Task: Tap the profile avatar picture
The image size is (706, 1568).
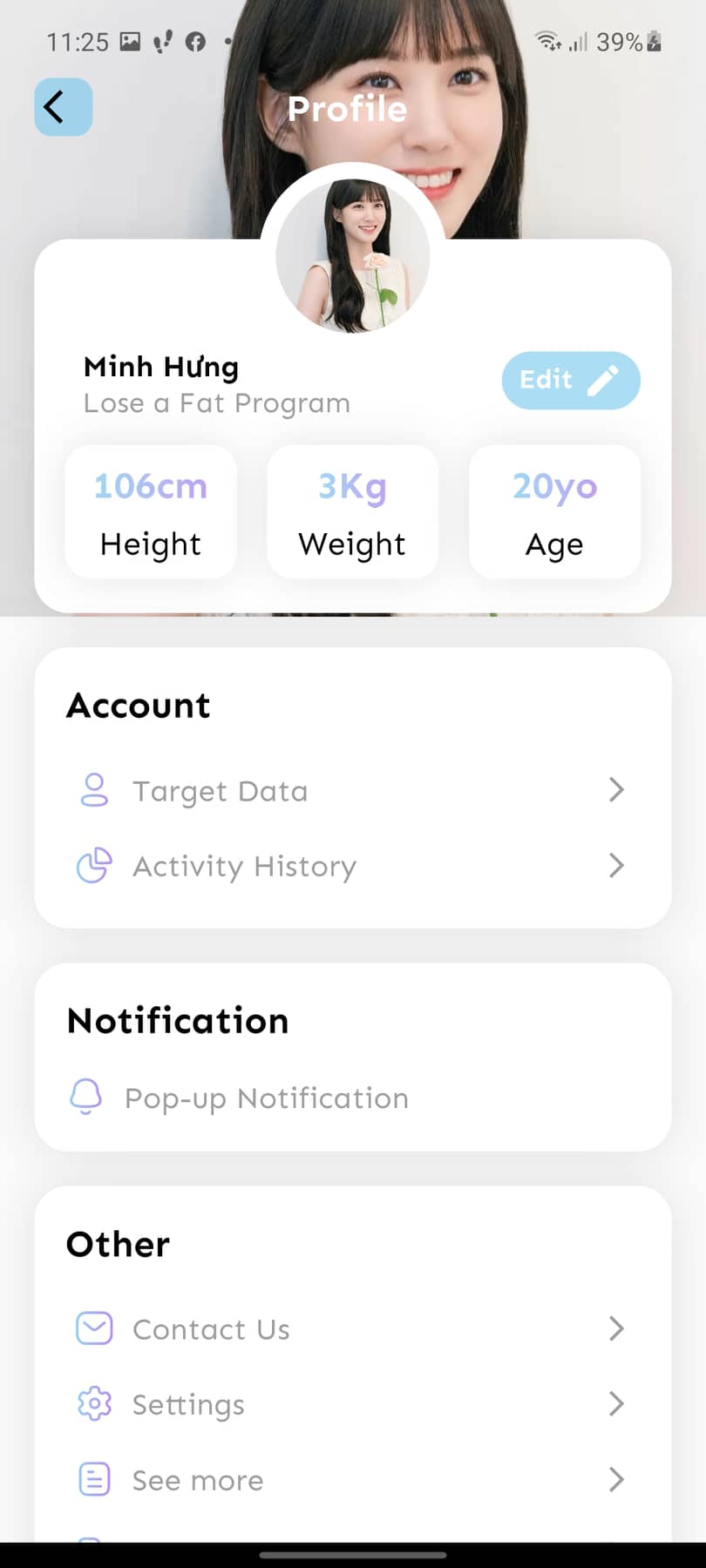Action: [352, 255]
